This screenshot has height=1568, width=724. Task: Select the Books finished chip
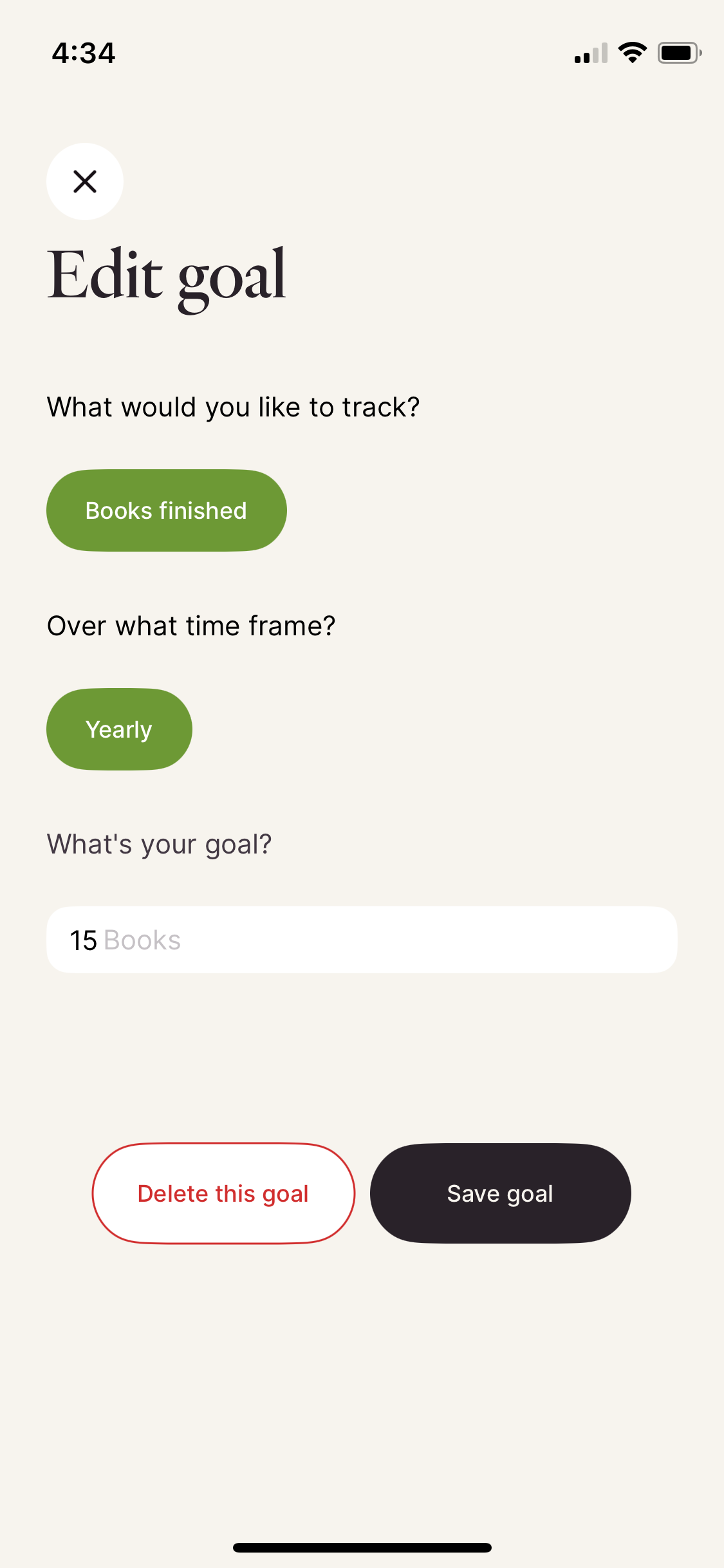pos(167,510)
